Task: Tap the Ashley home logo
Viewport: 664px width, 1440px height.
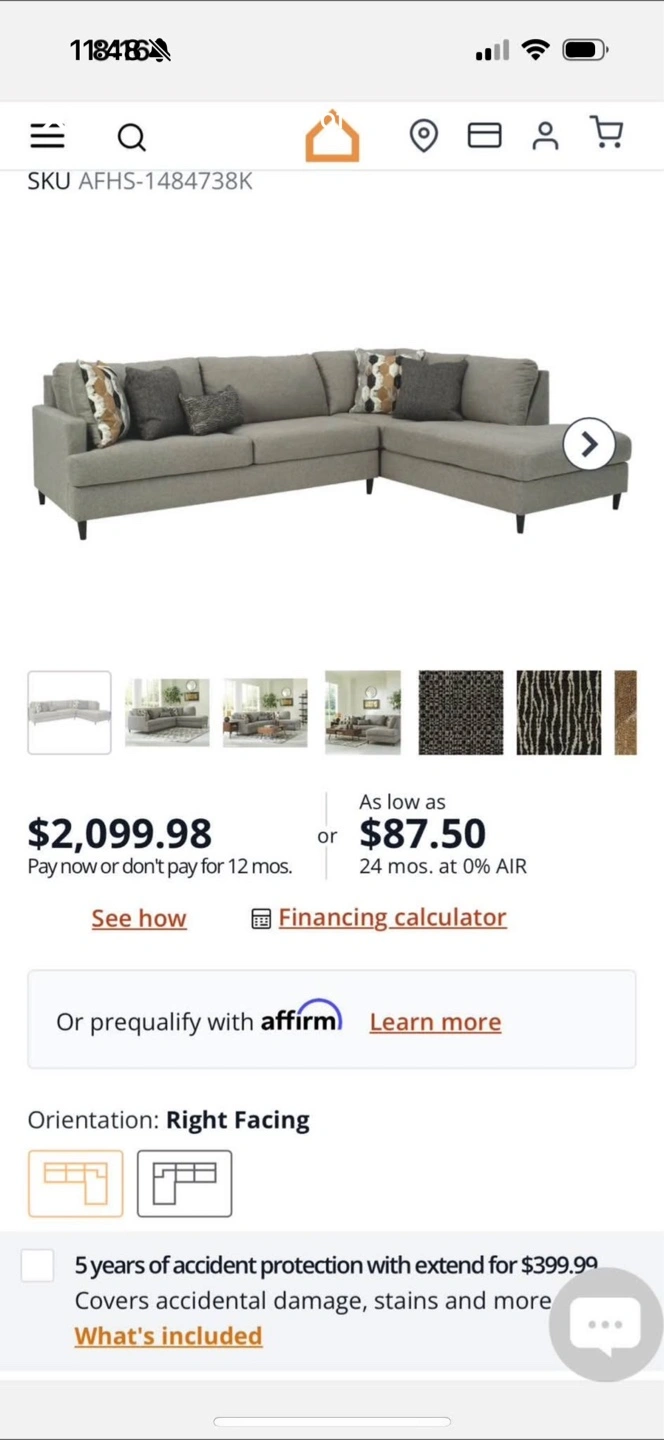Action: [332, 135]
